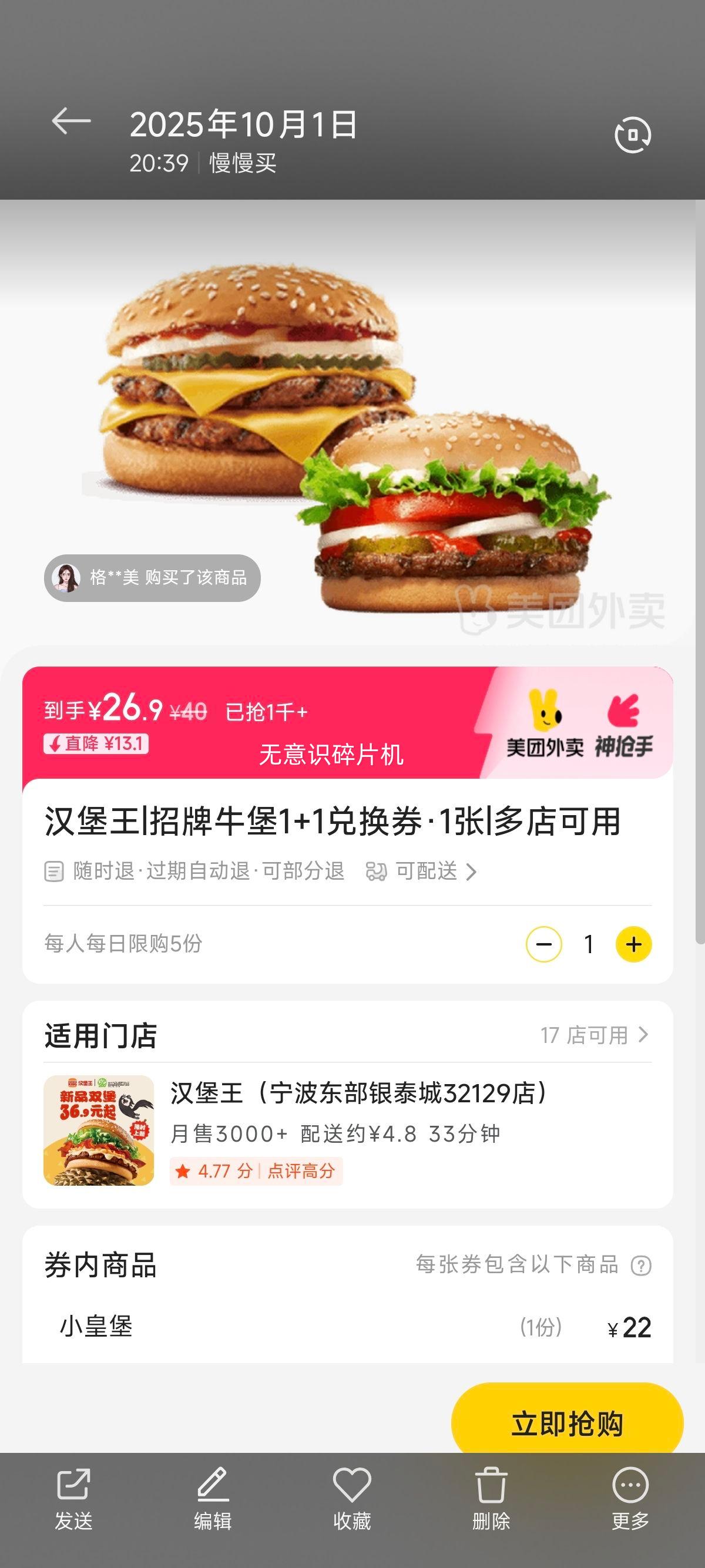This screenshot has width=705, height=1568.
Task: Open the 更多 options menu
Action: coord(630,1499)
